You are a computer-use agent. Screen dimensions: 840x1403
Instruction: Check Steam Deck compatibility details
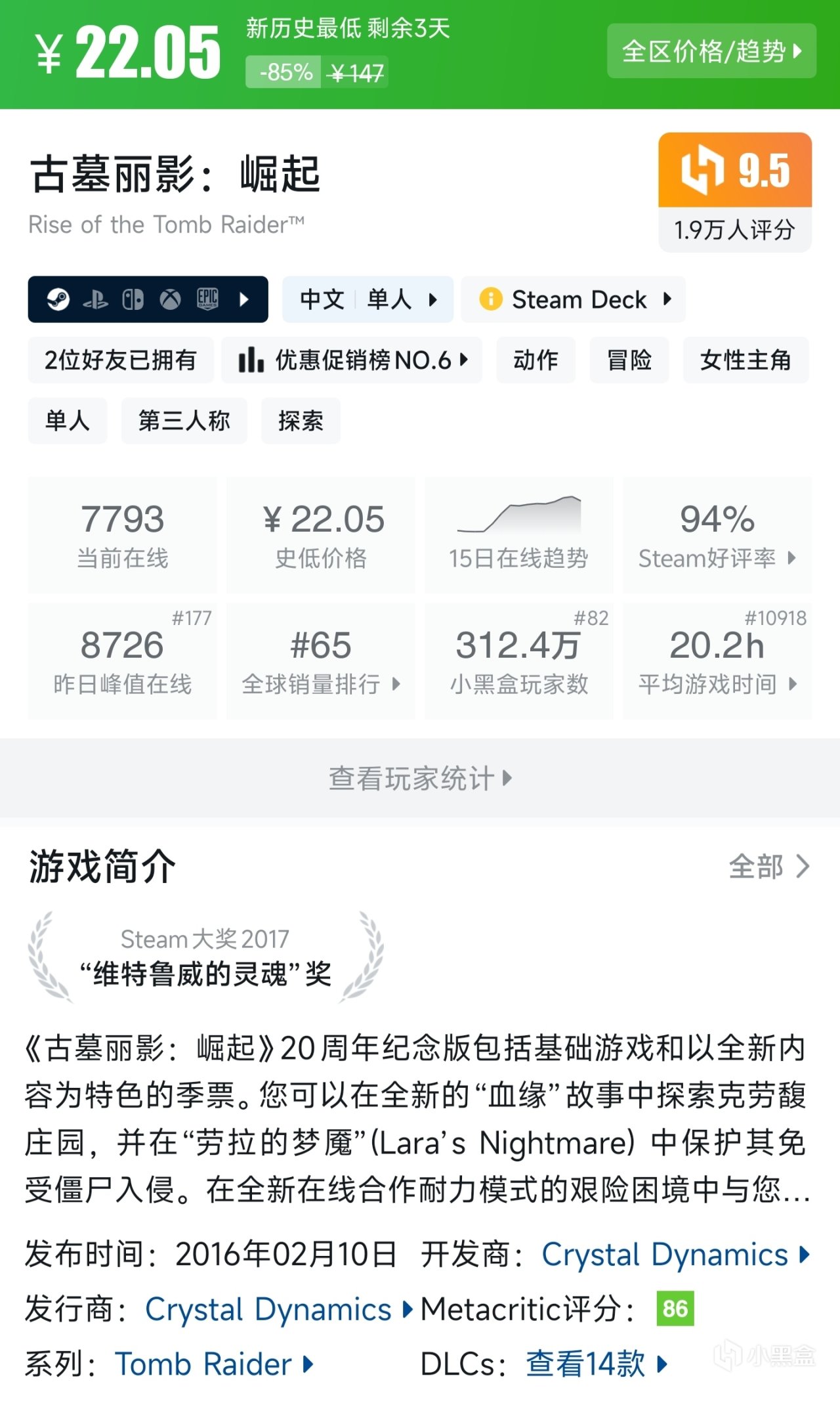(x=574, y=299)
